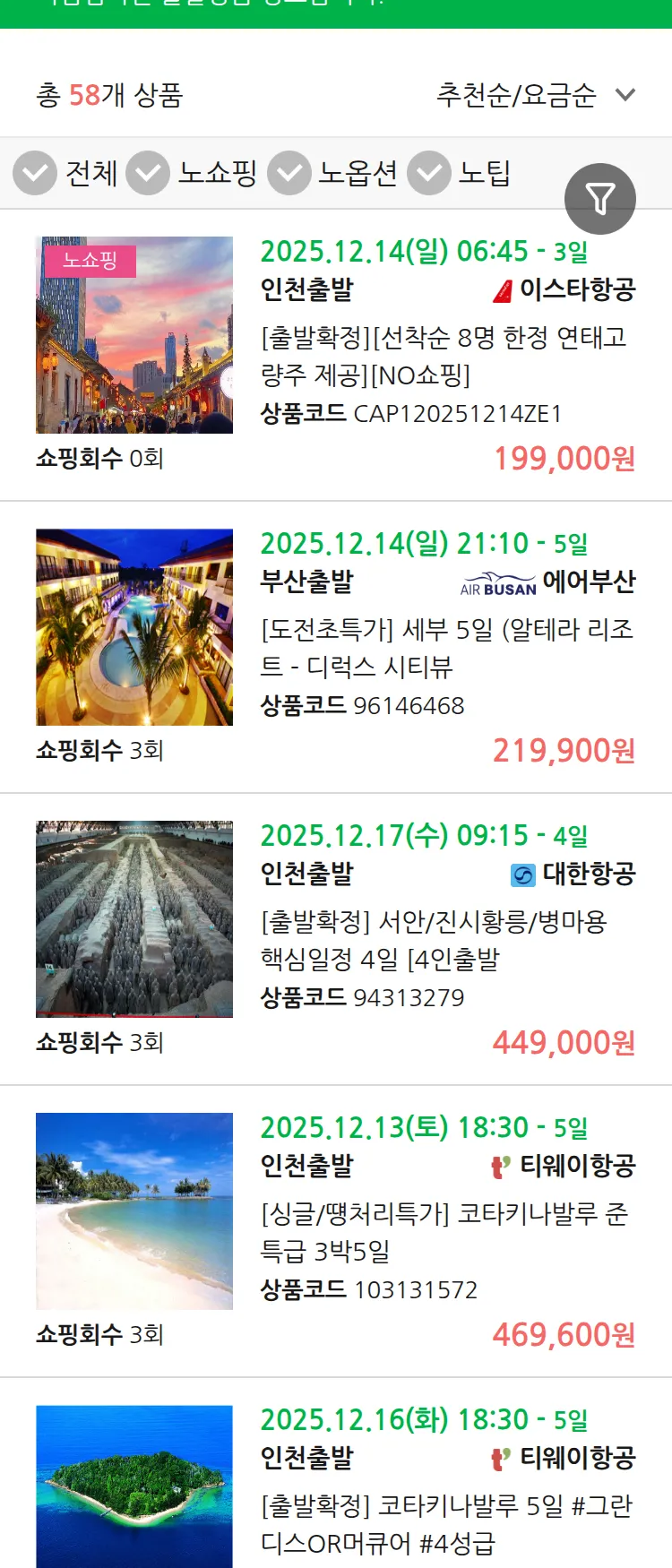Click product code 96146468
Image resolution: width=672 pixels, height=1568 pixels.
[x=409, y=705]
